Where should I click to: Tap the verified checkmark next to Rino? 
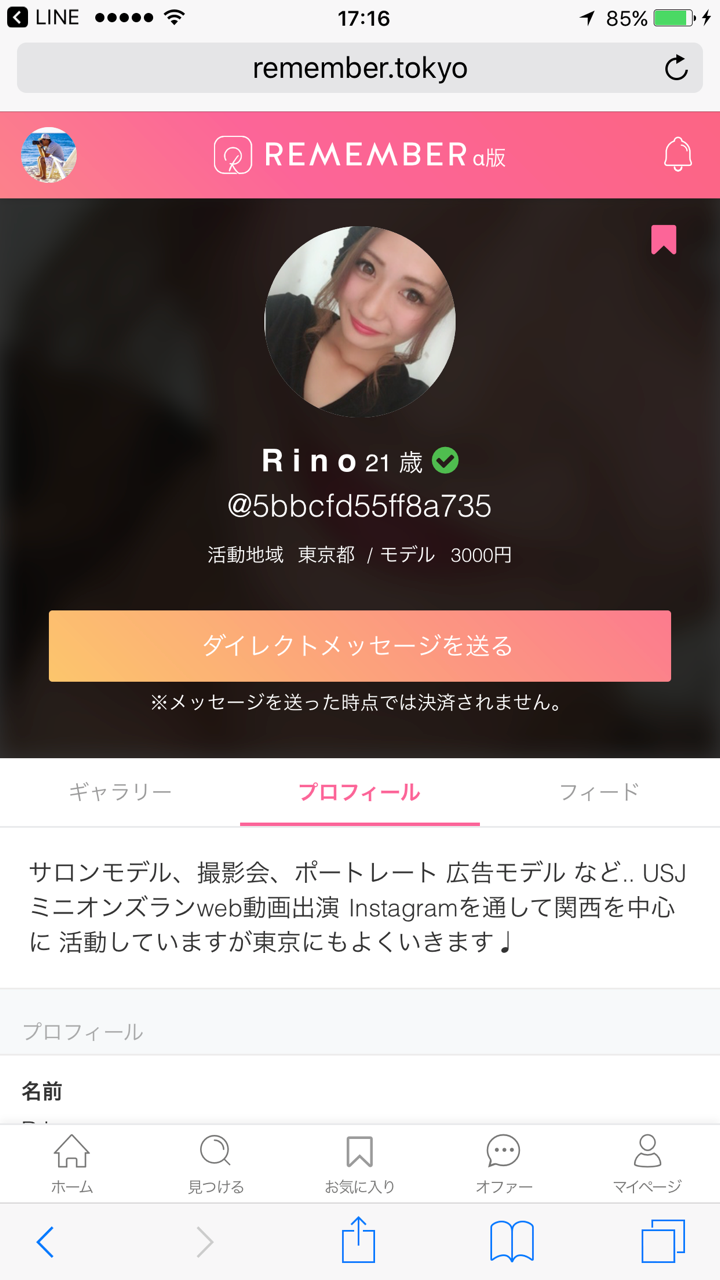444,461
